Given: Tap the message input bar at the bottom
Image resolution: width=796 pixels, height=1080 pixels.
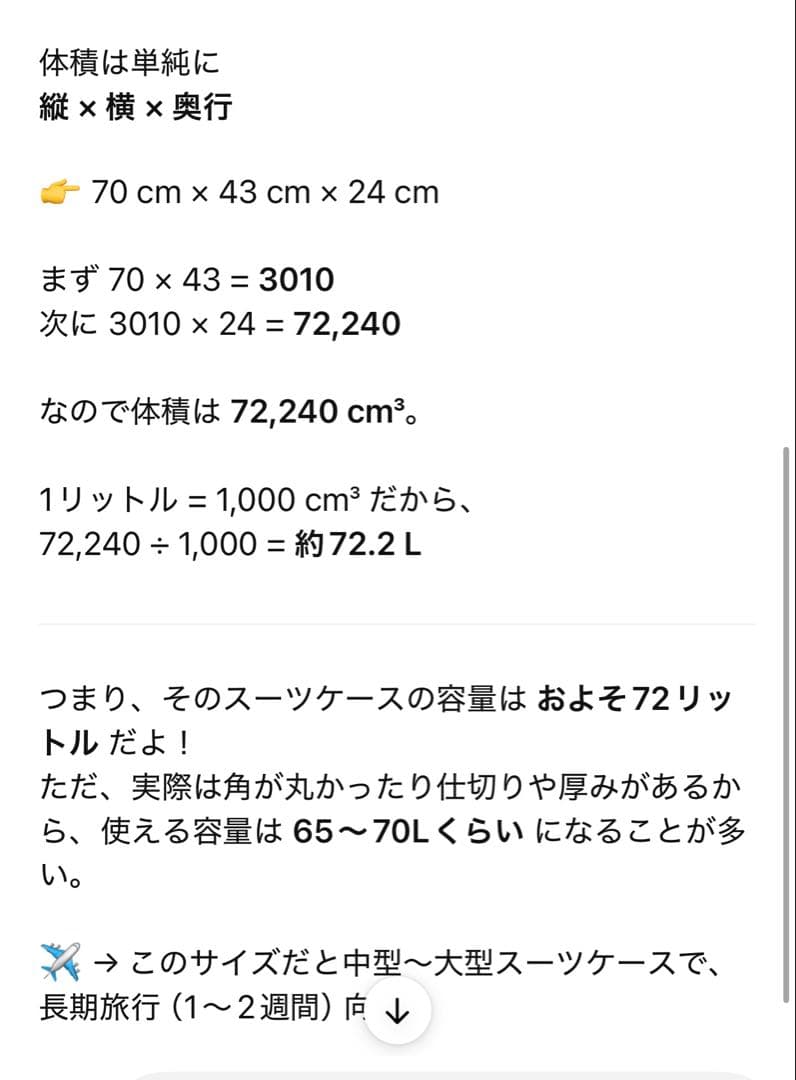Looking at the screenshot, I should 397,1072.
